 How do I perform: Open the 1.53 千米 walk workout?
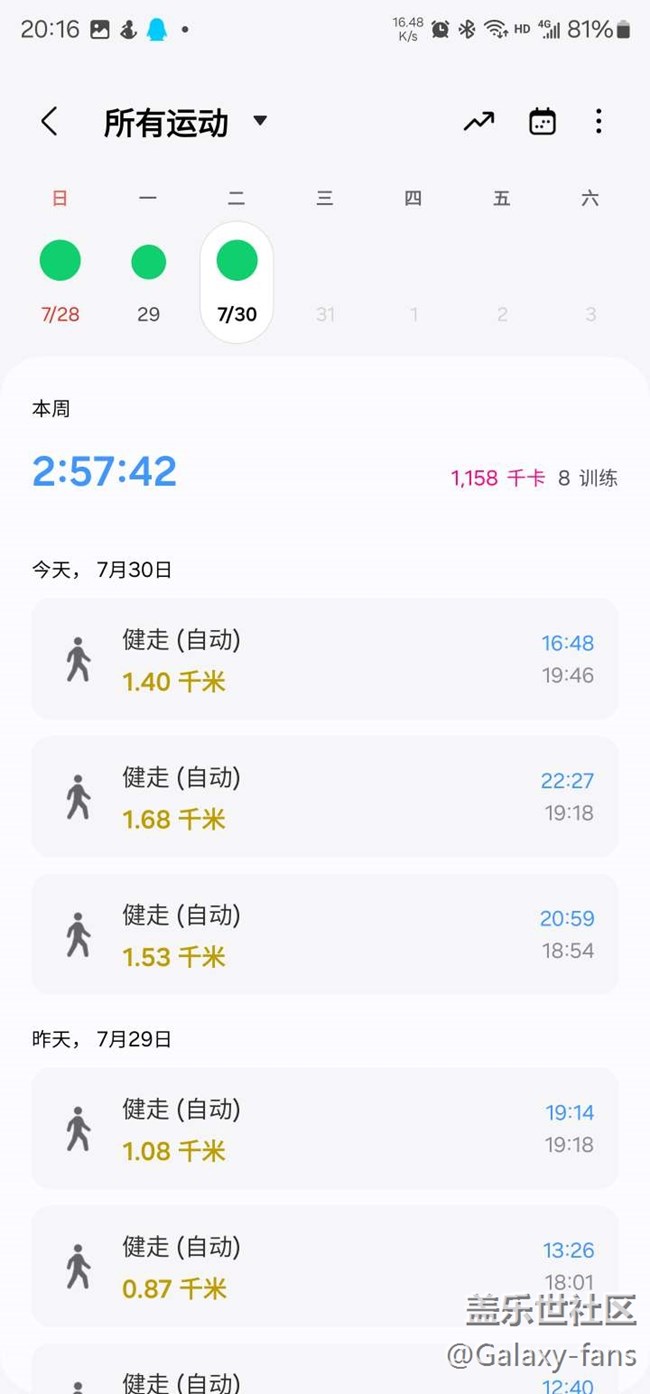(324, 934)
